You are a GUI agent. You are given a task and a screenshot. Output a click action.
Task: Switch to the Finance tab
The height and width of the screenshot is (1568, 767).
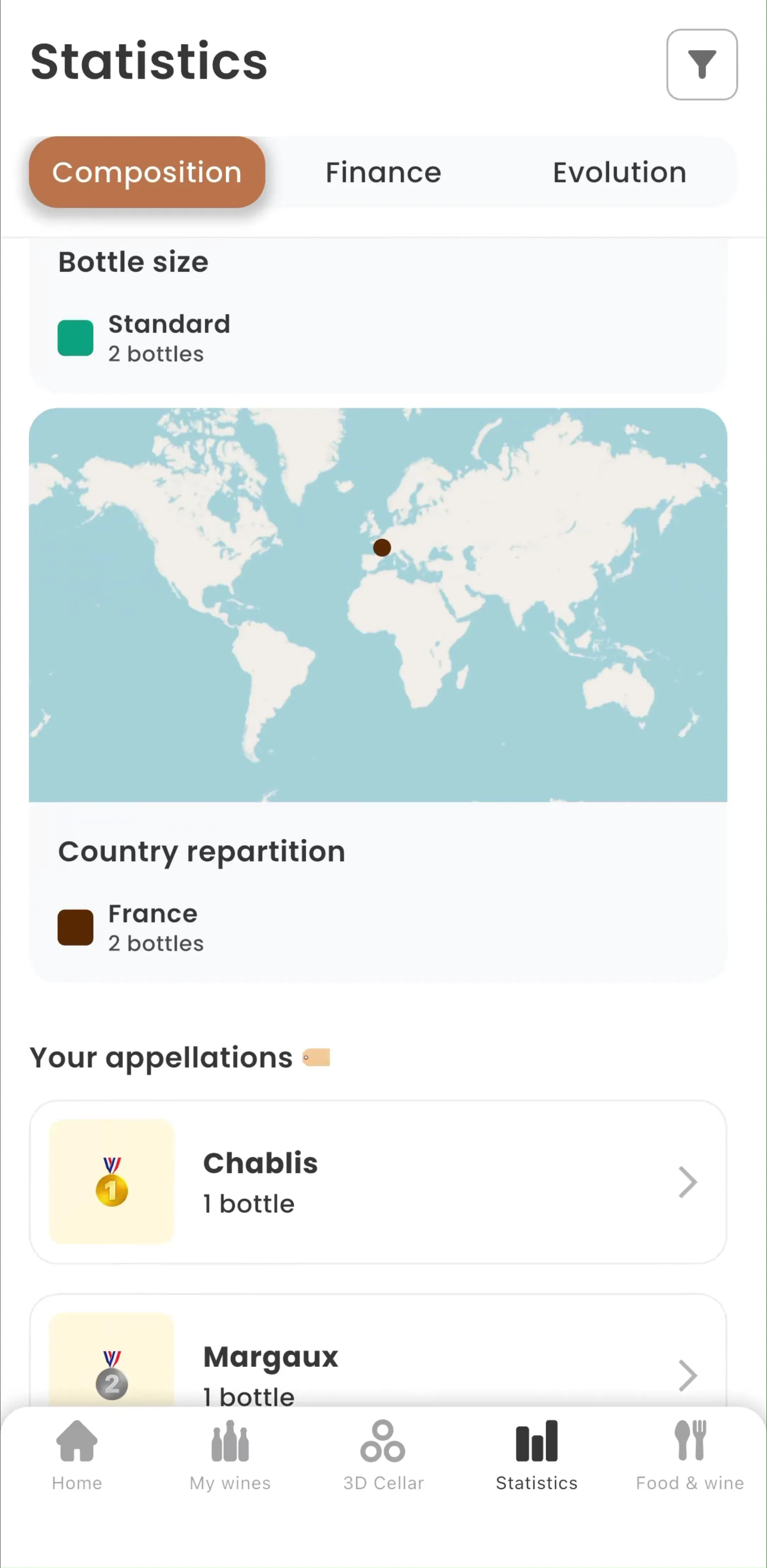[x=383, y=172]
